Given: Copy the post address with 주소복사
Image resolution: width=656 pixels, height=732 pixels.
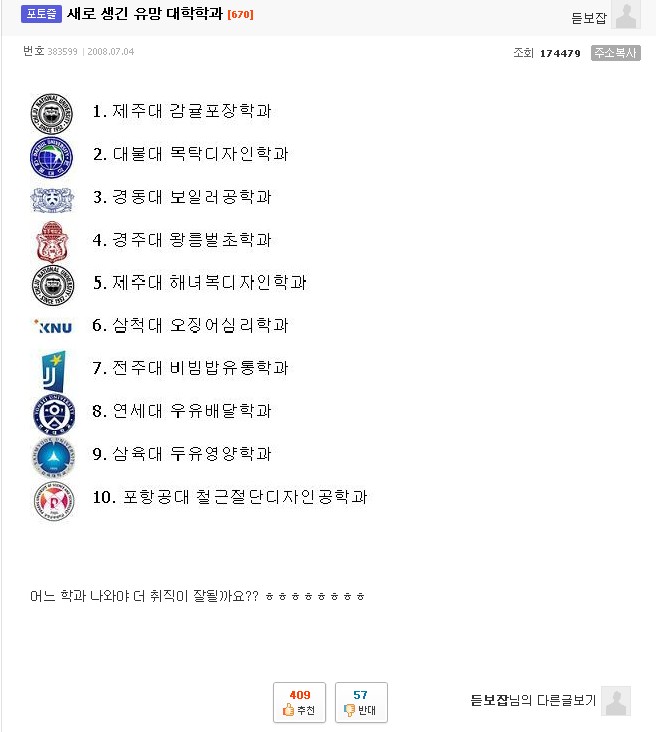Looking at the screenshot, I should click(615, 53).
